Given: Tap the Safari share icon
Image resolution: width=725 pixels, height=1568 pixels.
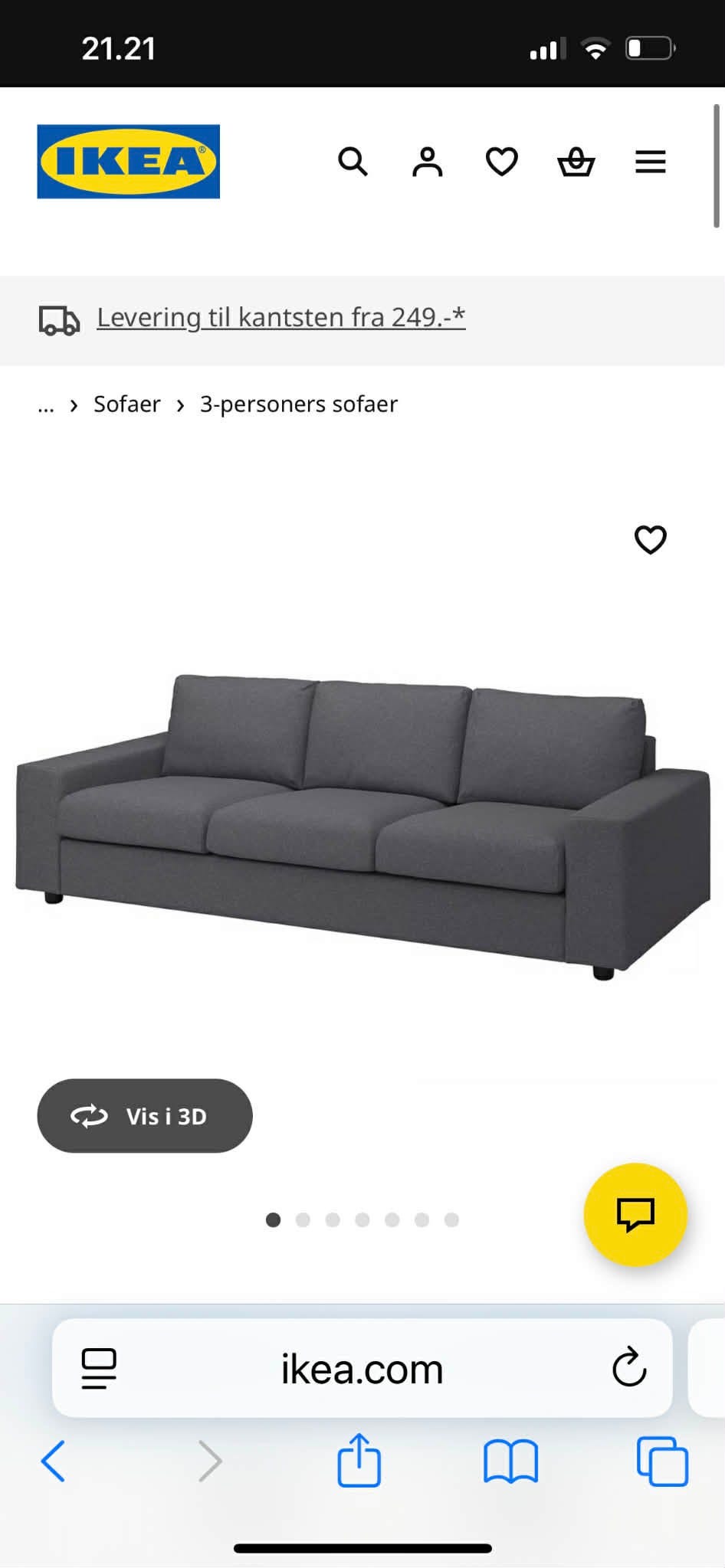Looking at the screenshot, I should point(359,1460).
